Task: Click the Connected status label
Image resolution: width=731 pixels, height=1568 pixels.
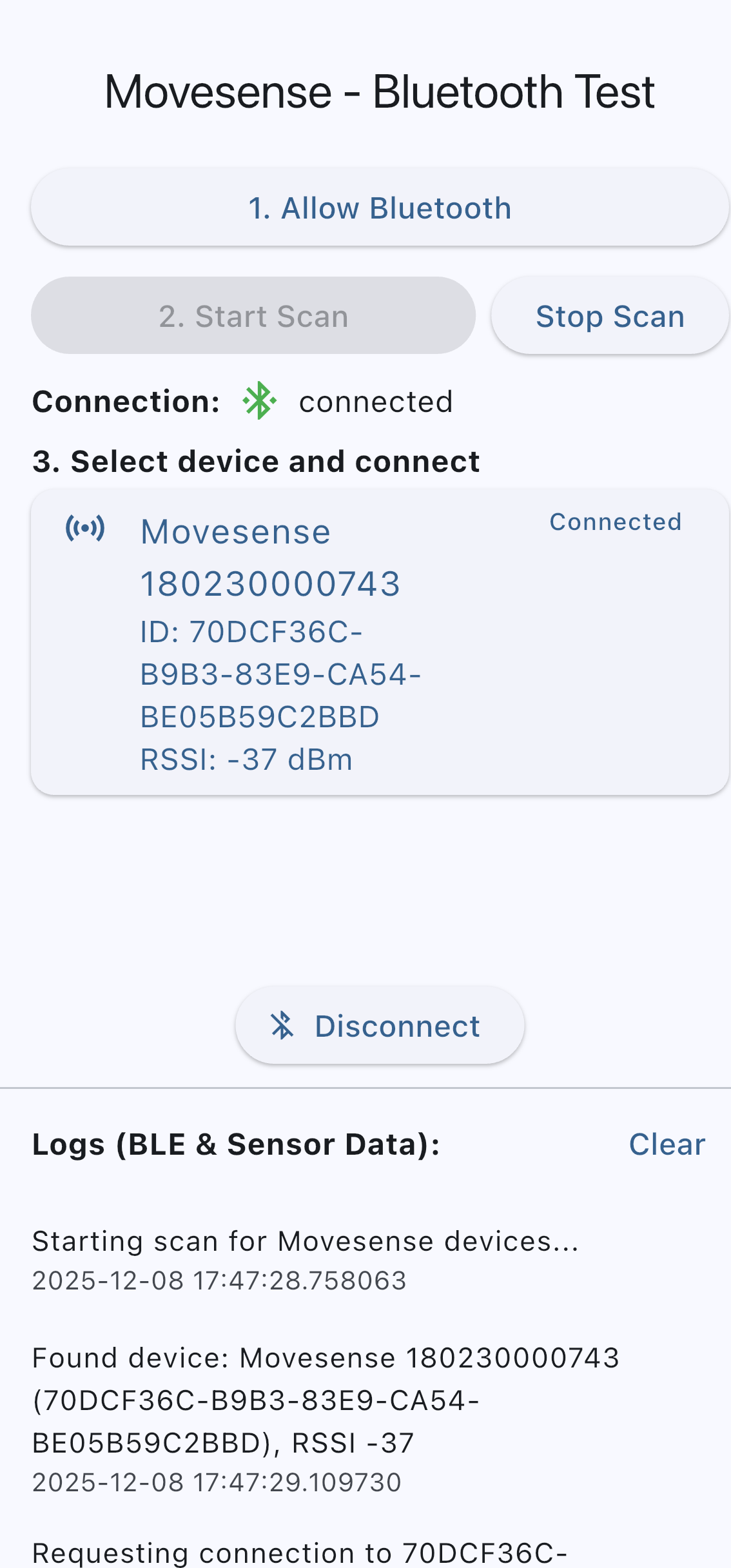Action: pos(615,521)
